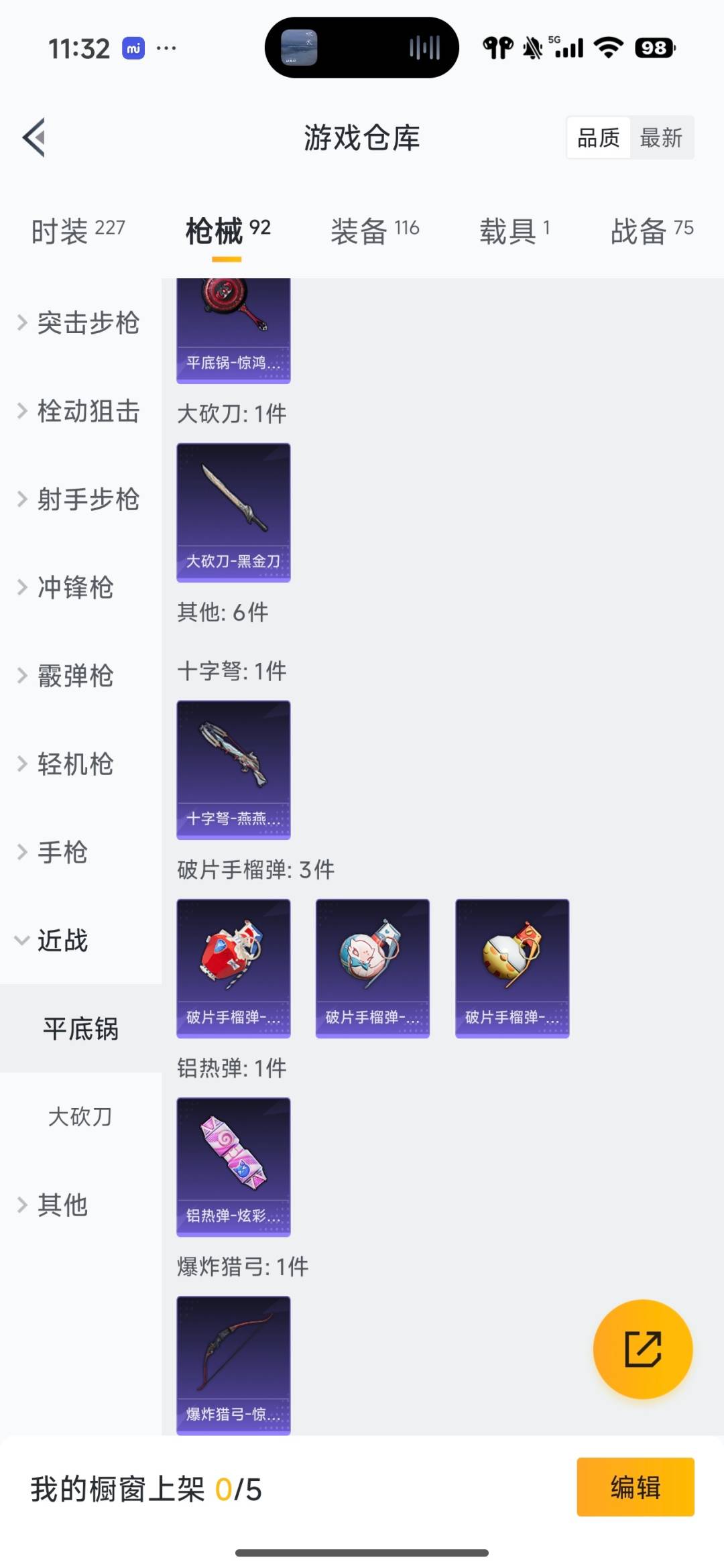
Task: Open the 十字弩-燕燕 crossbow item
Action: 233,770
